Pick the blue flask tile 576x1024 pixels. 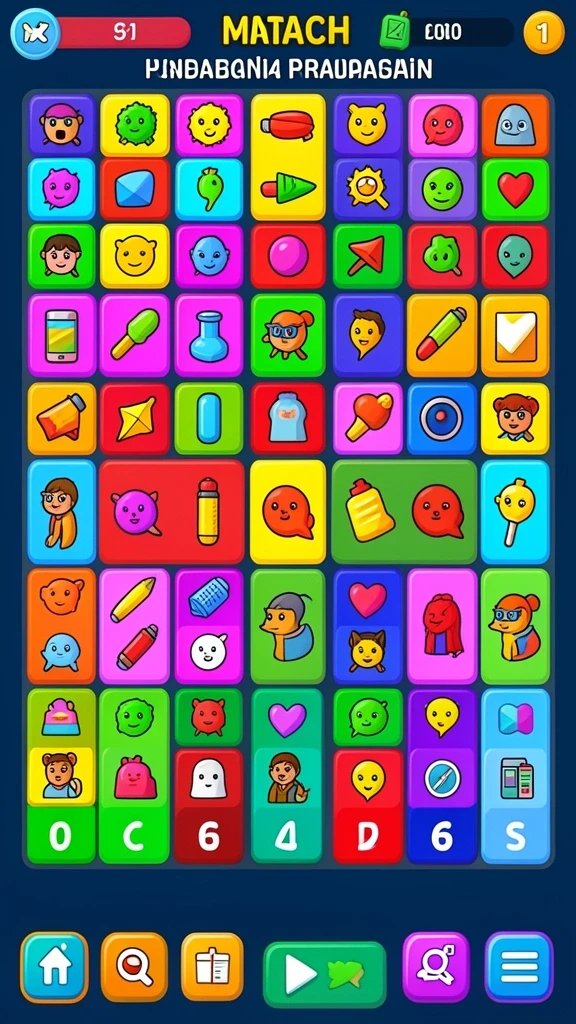pos(208,336)
